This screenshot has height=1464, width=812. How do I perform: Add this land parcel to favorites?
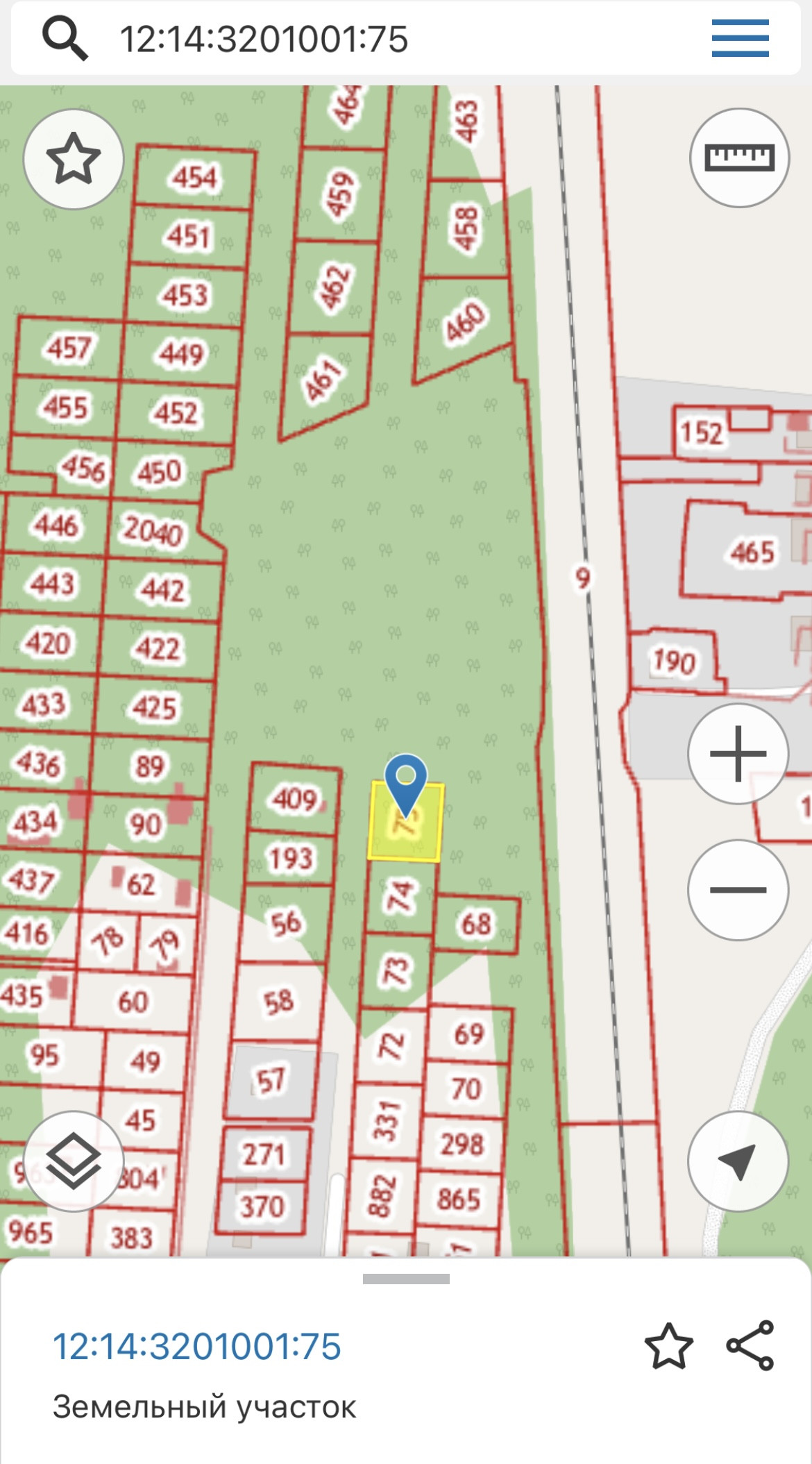pyautogui.click(x=668, y=1346)
